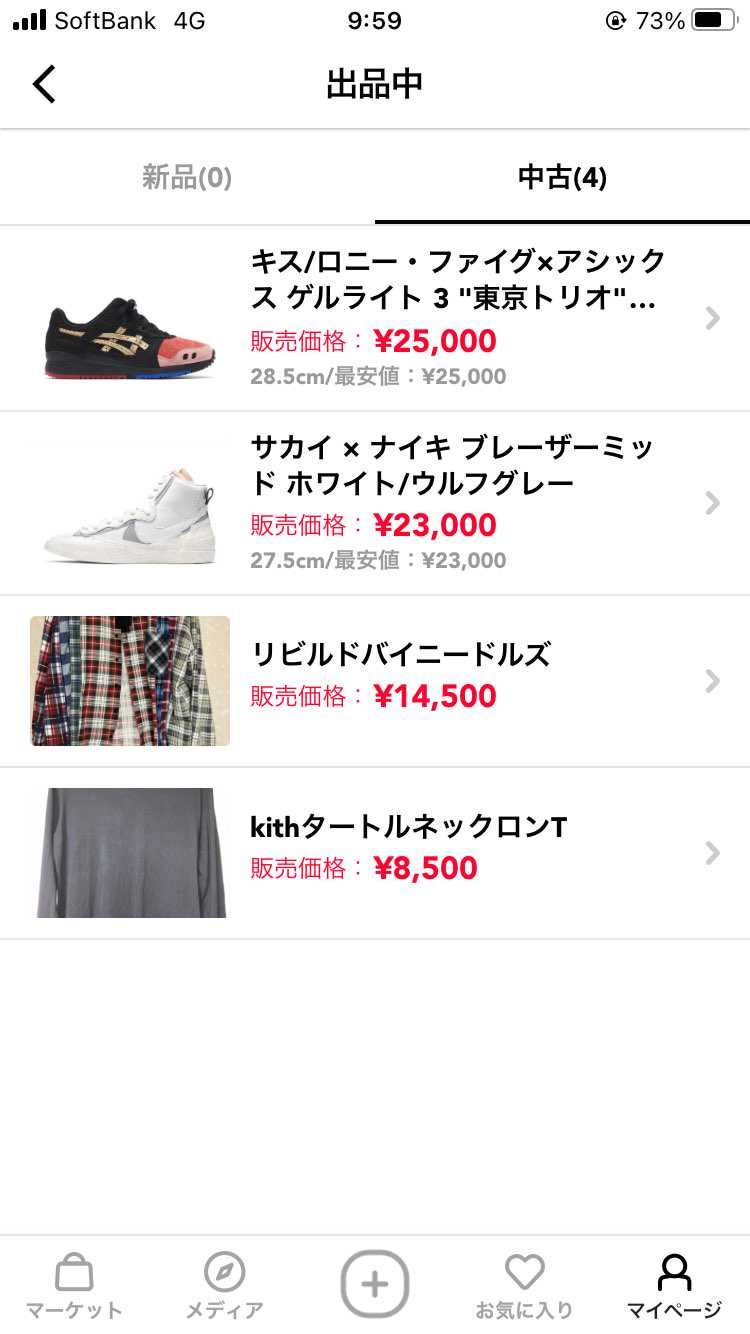Tap the chevron on リビルドバイニードルズ row
Viewport: 750px width, 1334px height.
click(712, 681)
